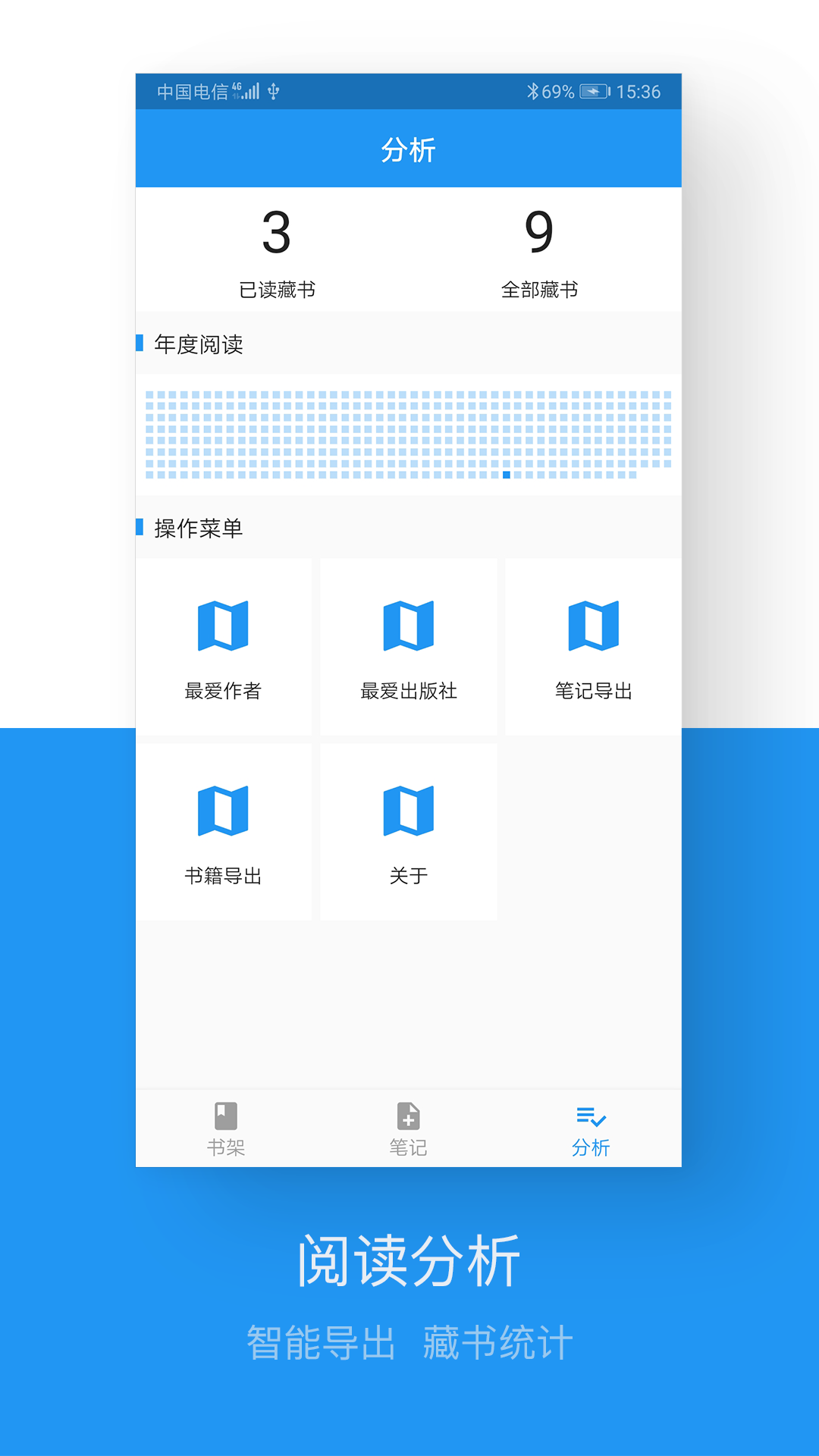Switch to the 笔记 tab
Viewport: 819px width, 1456px height.
pyautogui.click(x=408, y=1128)
